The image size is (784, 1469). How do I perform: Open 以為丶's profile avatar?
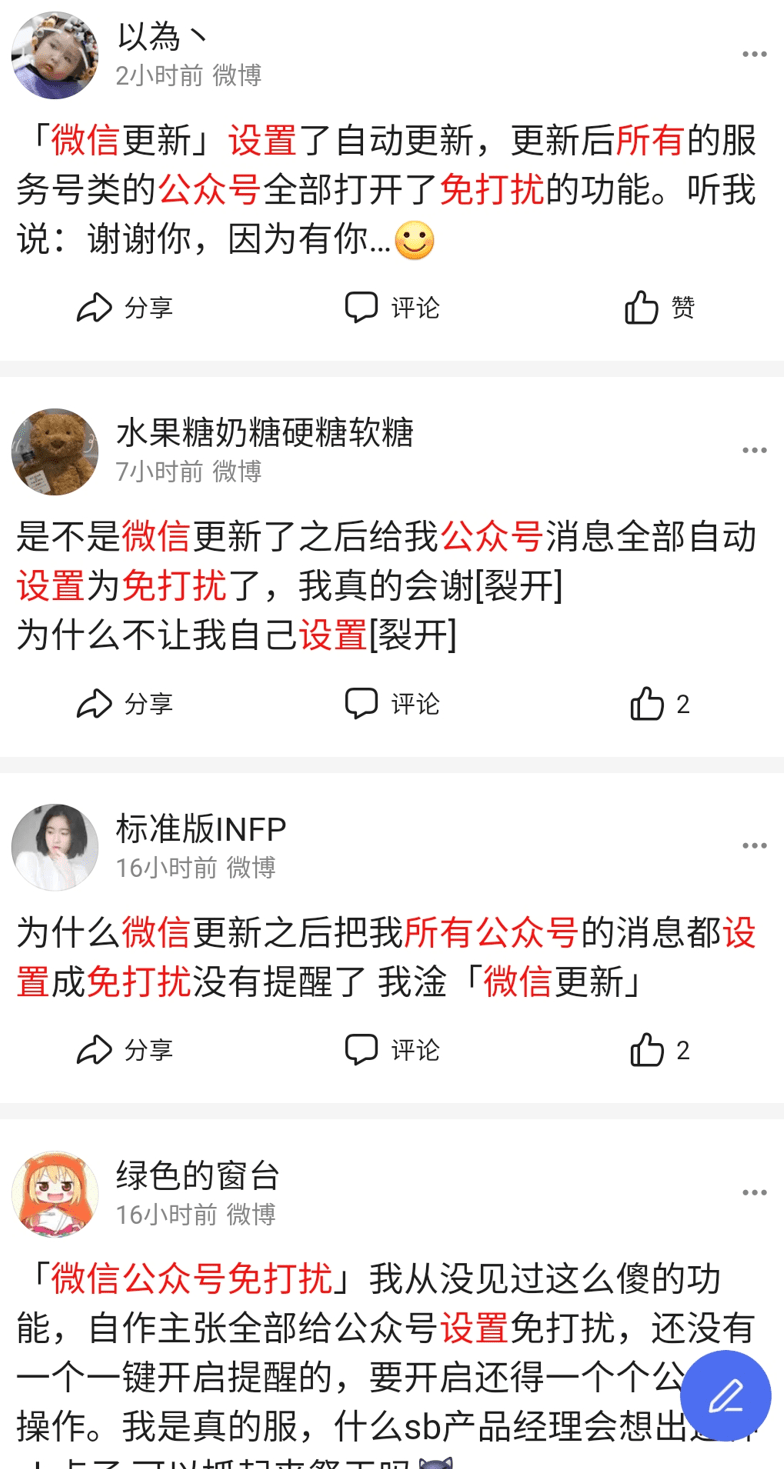55,56
